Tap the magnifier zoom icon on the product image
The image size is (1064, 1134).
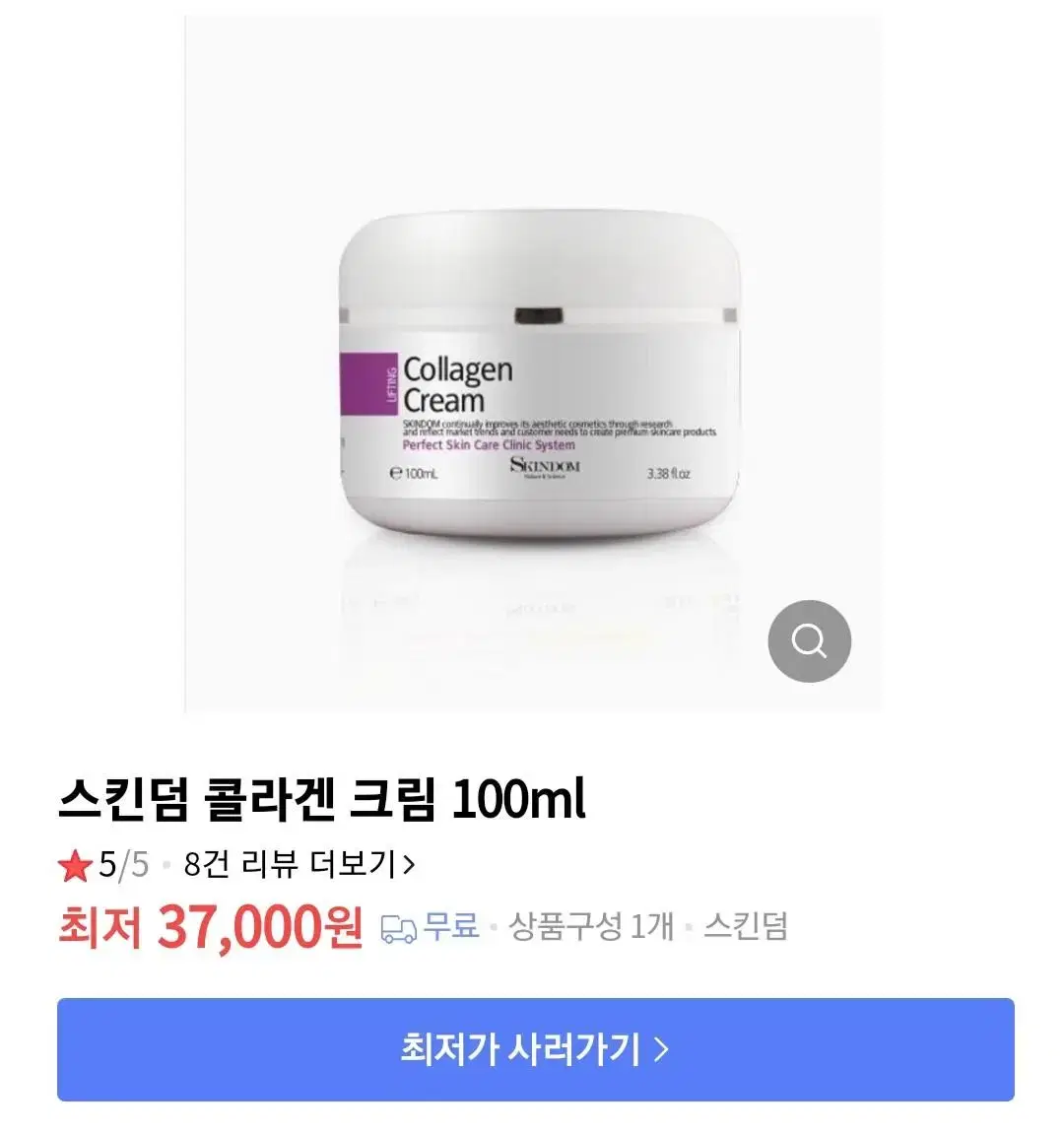click(810, 640)
